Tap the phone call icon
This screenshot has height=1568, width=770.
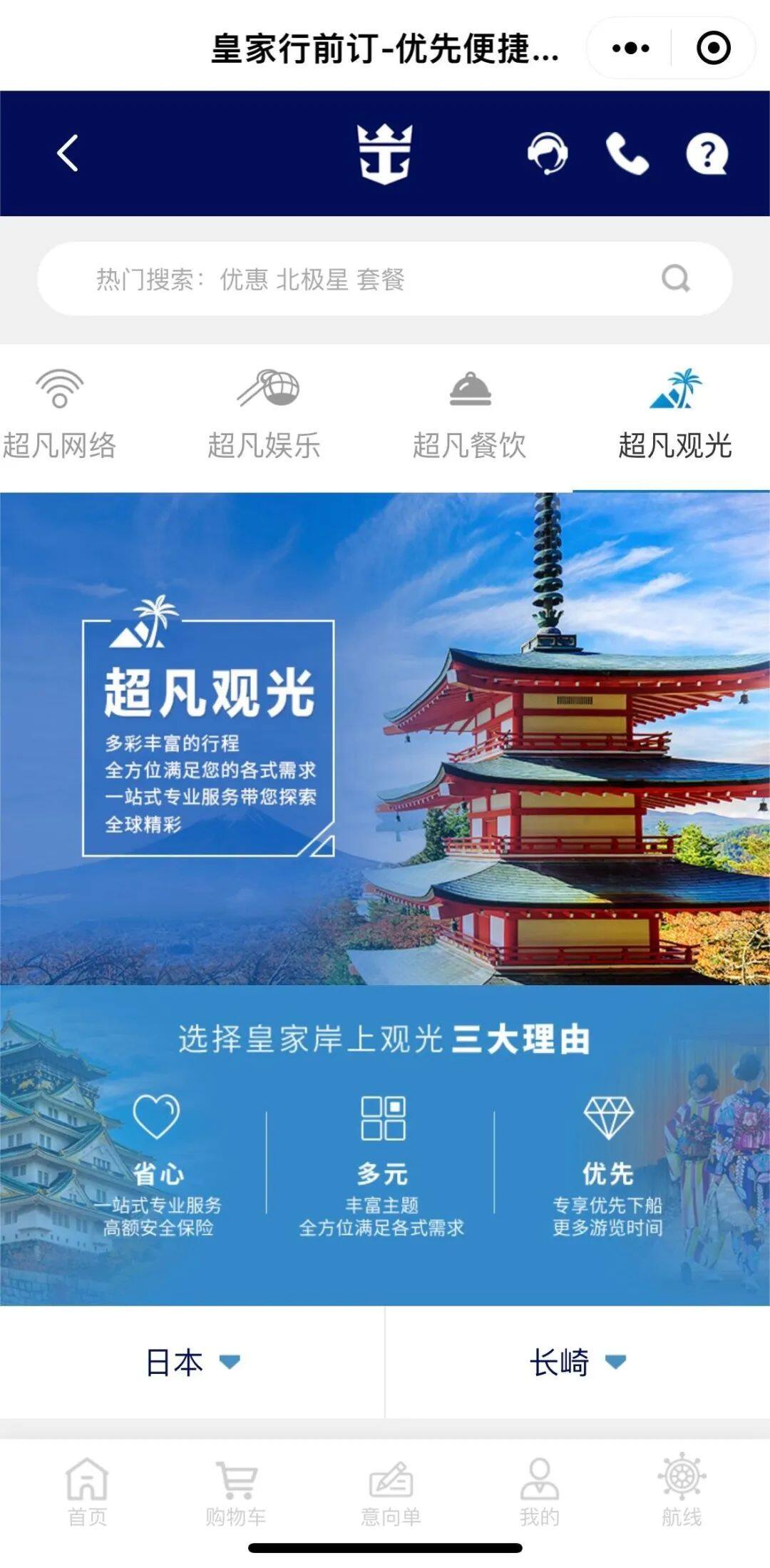(627, 153)
